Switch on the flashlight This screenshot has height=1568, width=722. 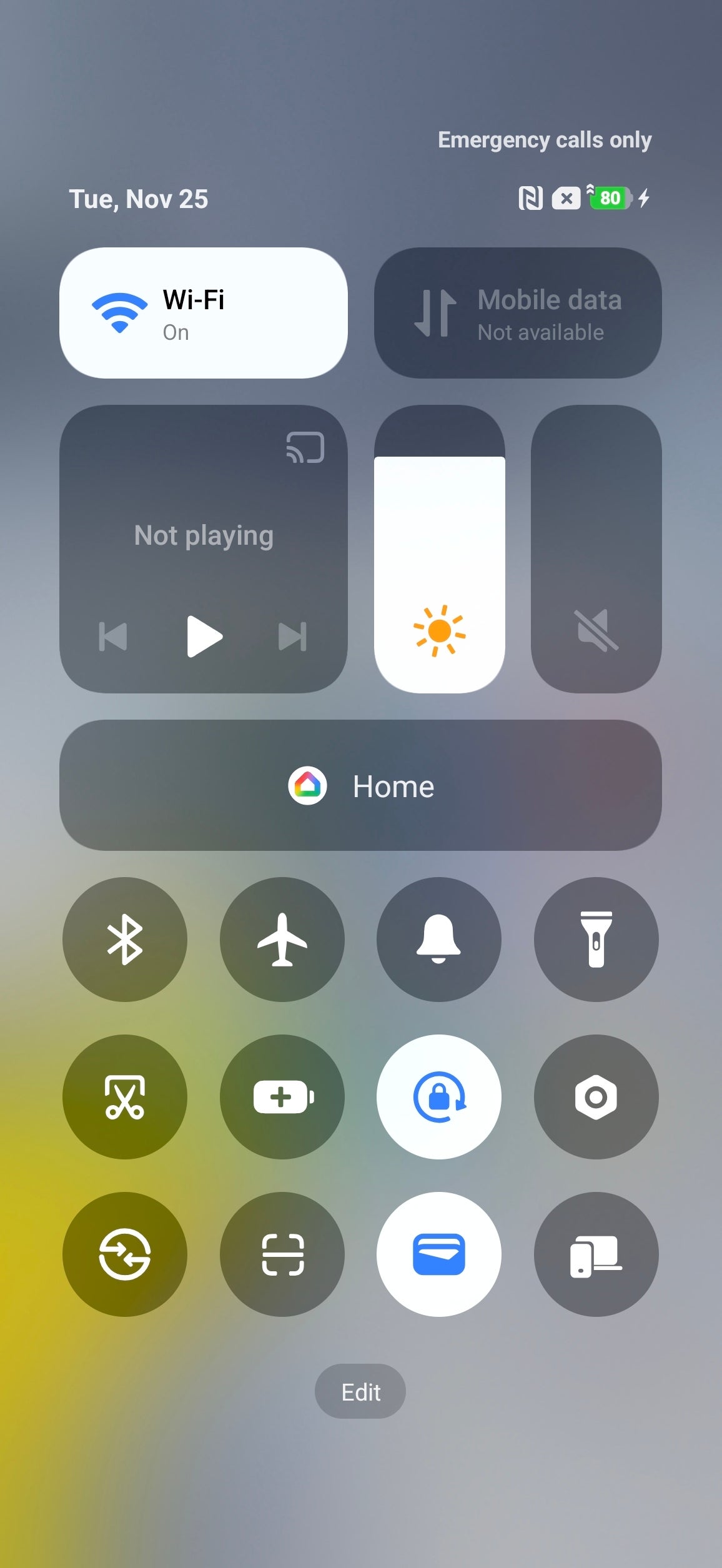[596, 940]
